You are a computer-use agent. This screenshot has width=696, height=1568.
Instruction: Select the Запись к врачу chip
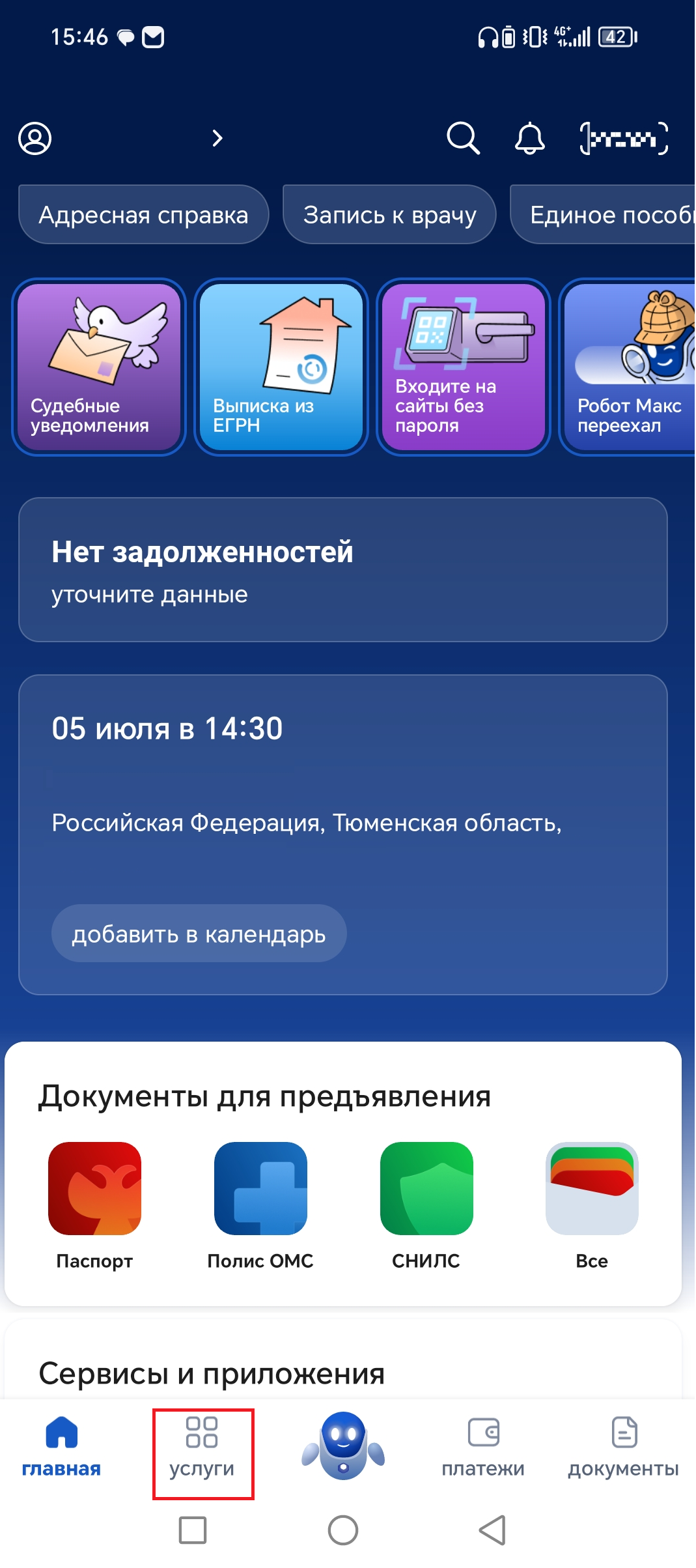pyautogui.click(x=389, y=215)
